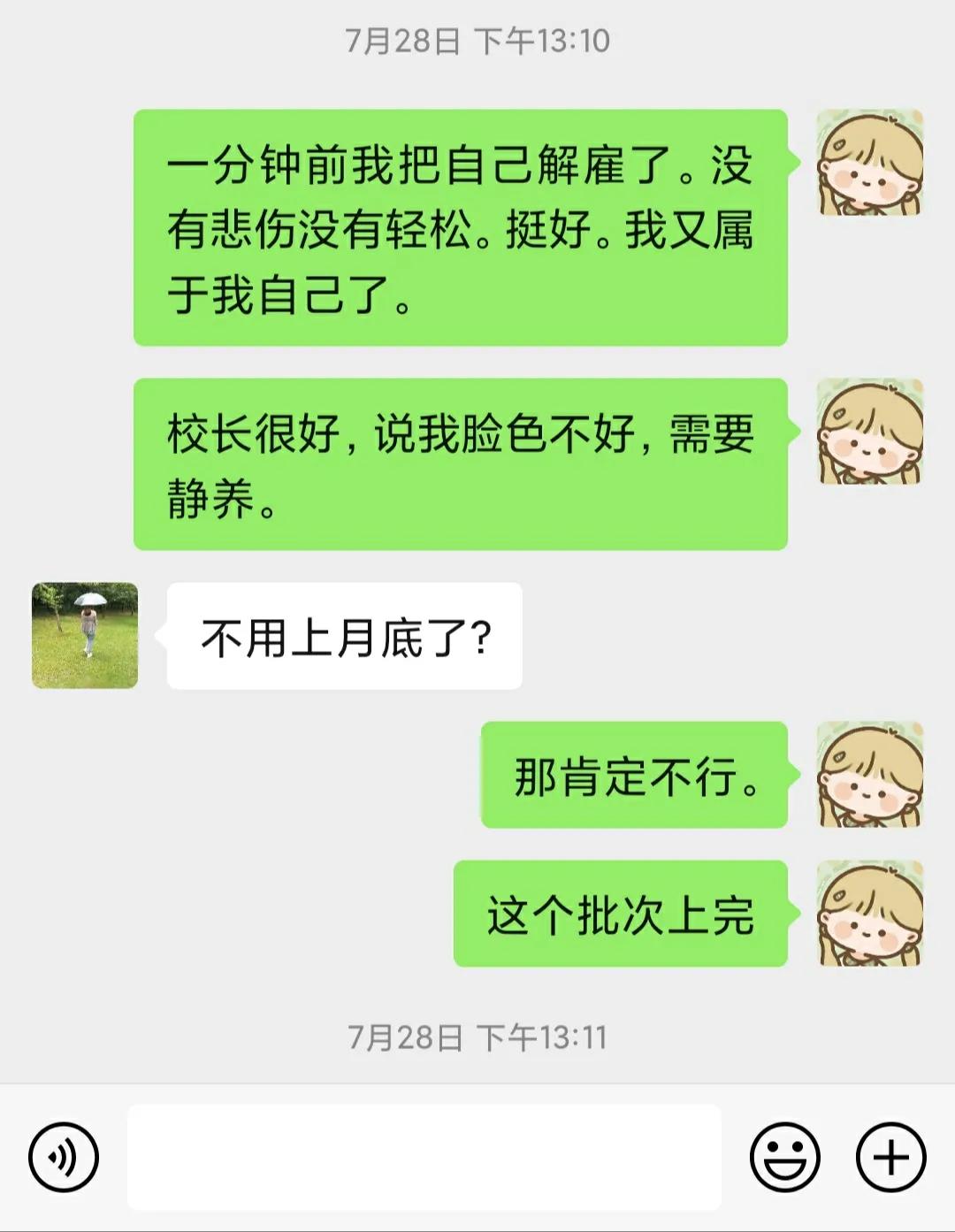Screen dimensions: 955x1232
Task: Tap the long message about firing yourself
Action: [x=460, y=226]
